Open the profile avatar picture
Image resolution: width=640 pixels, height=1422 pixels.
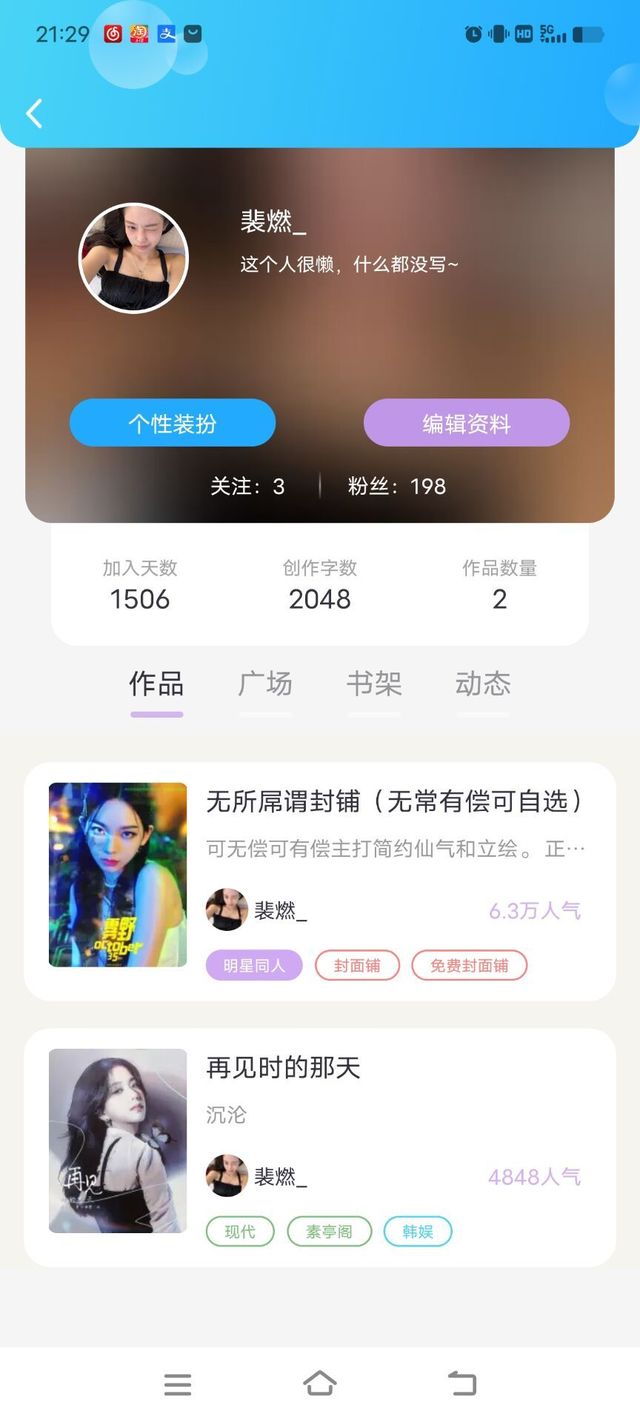click(133, 258)
